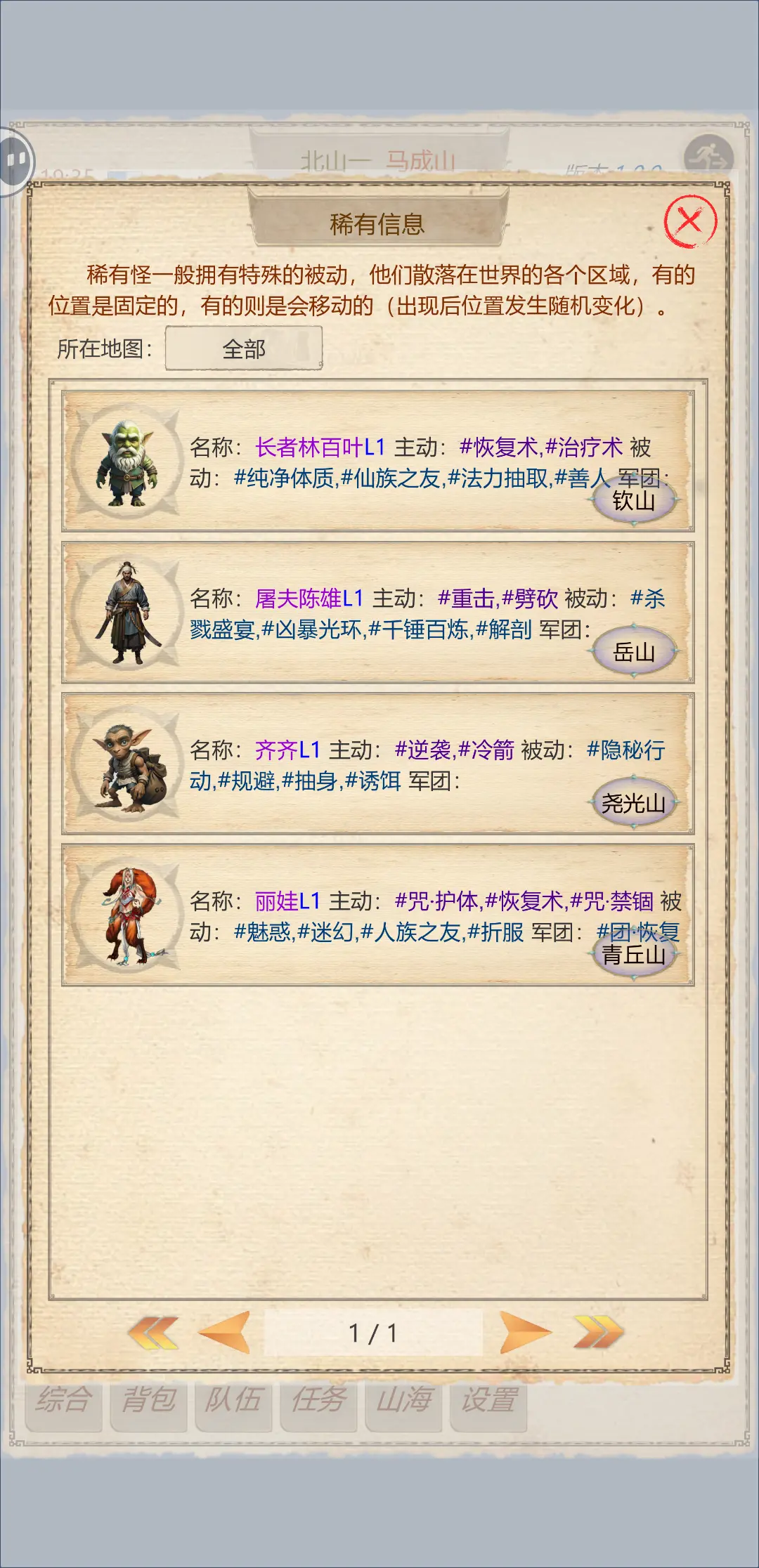View the 丽娃L1 rare monster details
This screenshot has height=1568, width=759.
287,901
